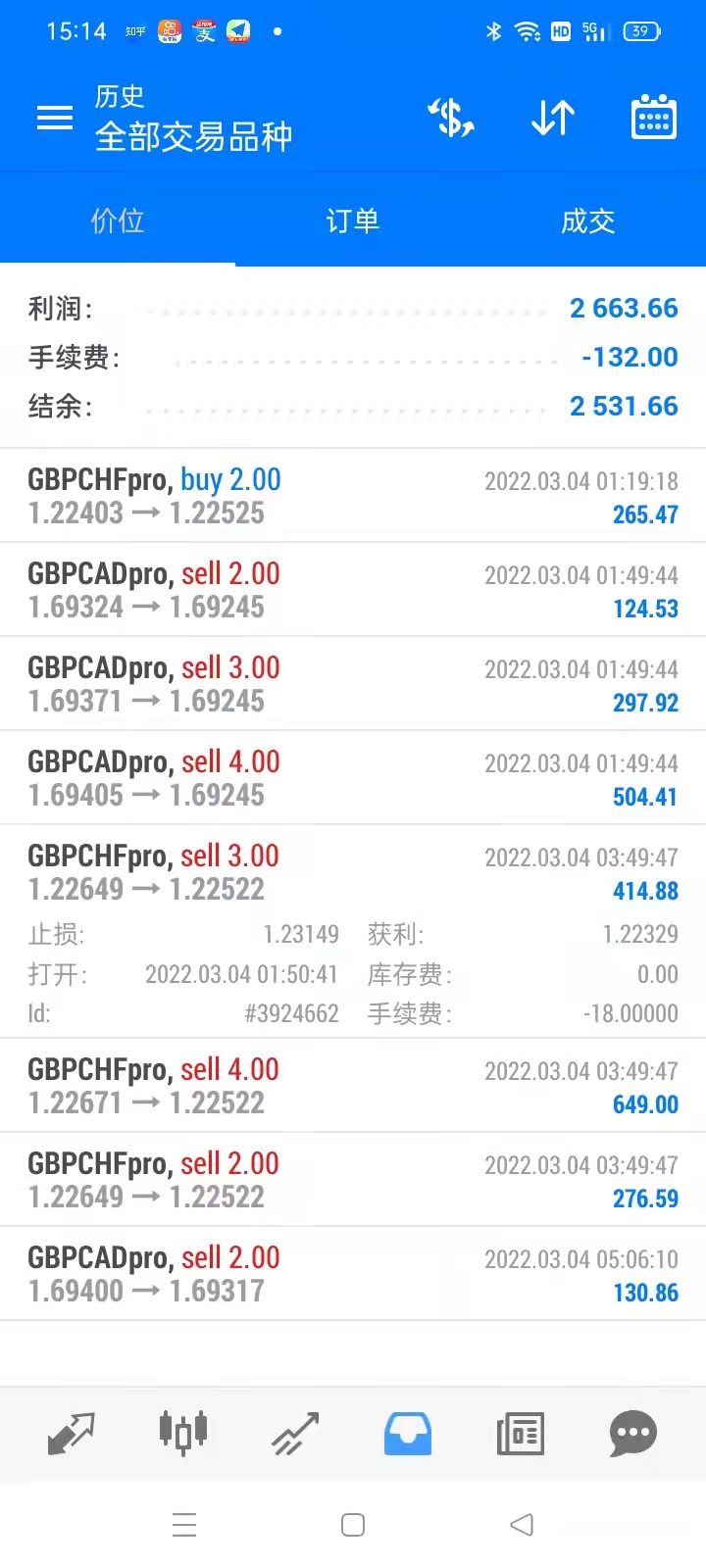The image size is (706, 1568).
Task: Open the Trade screen via line chart icon
Action: click(x=295, y=1433)
